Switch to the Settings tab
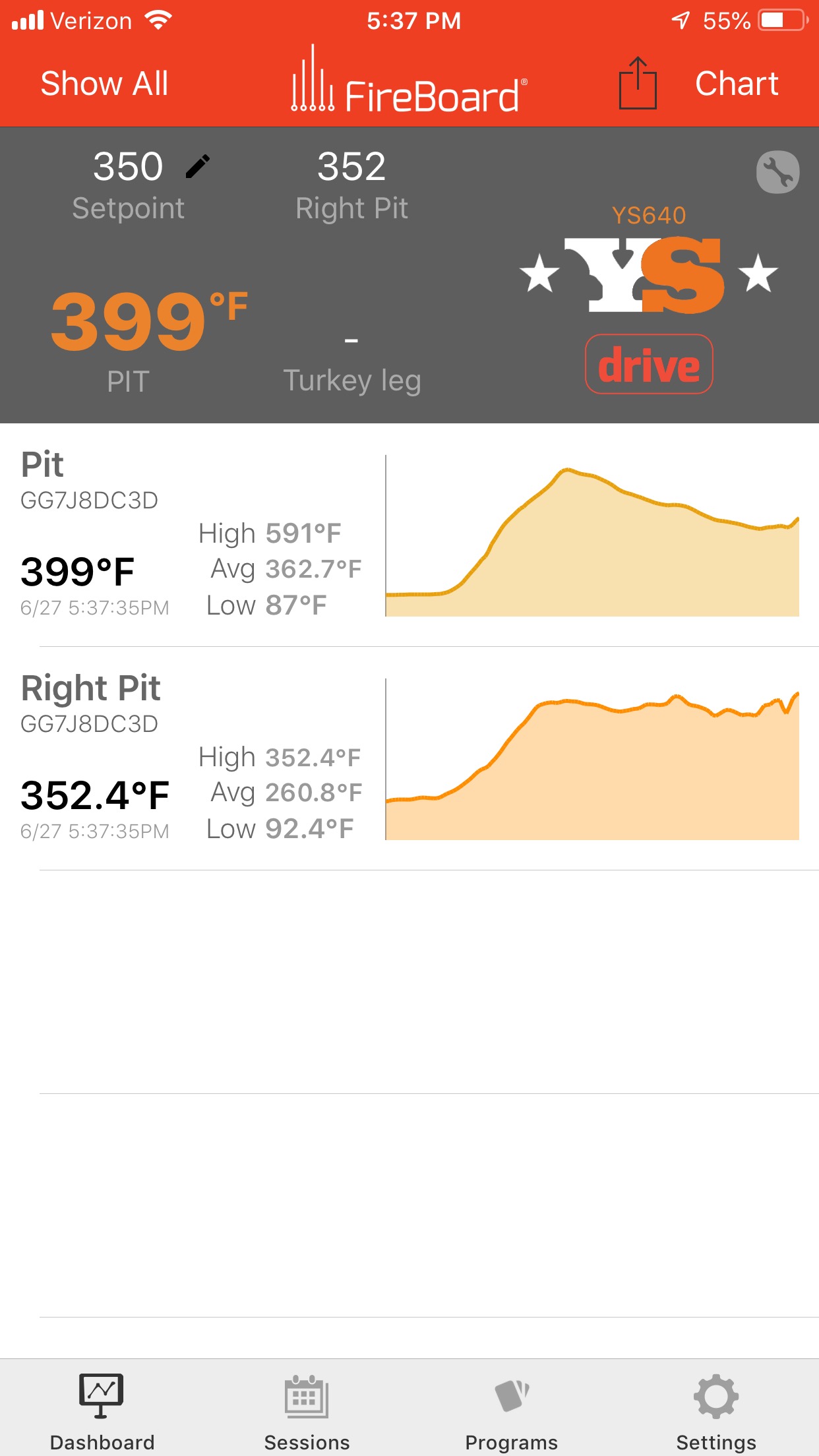Image resolution: width=819 pixels, height=1456 pixels. 716,1409
